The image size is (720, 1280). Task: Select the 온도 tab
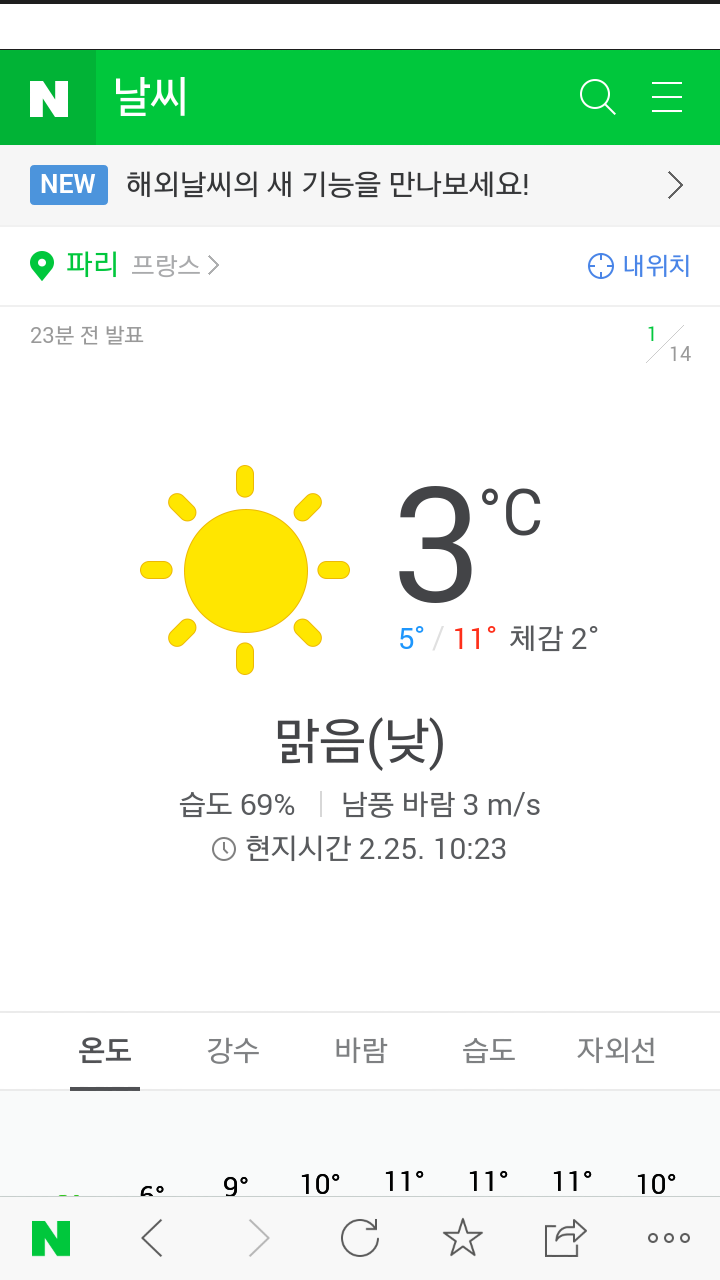coord(105,1050)
